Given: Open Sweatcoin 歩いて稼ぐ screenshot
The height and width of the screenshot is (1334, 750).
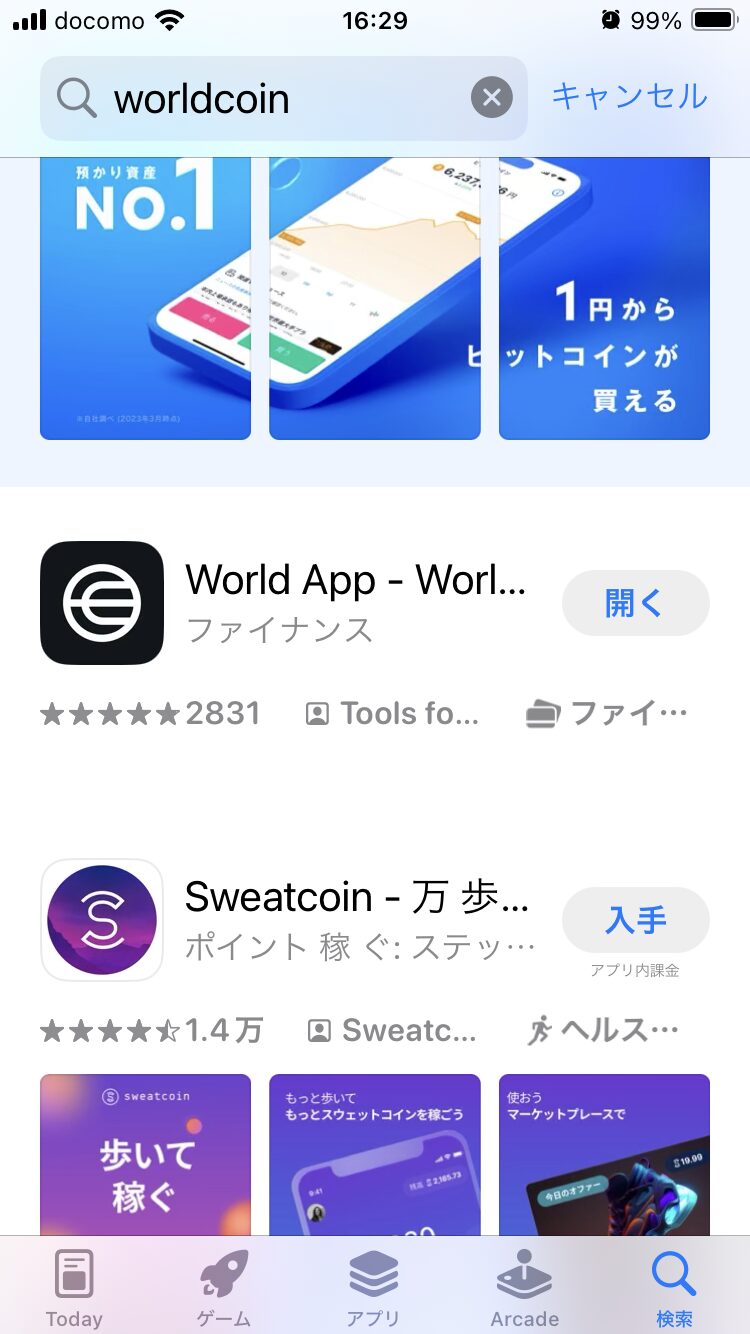Looking at the screenshot, I should pyautogui.click(x=145, y=1155).
